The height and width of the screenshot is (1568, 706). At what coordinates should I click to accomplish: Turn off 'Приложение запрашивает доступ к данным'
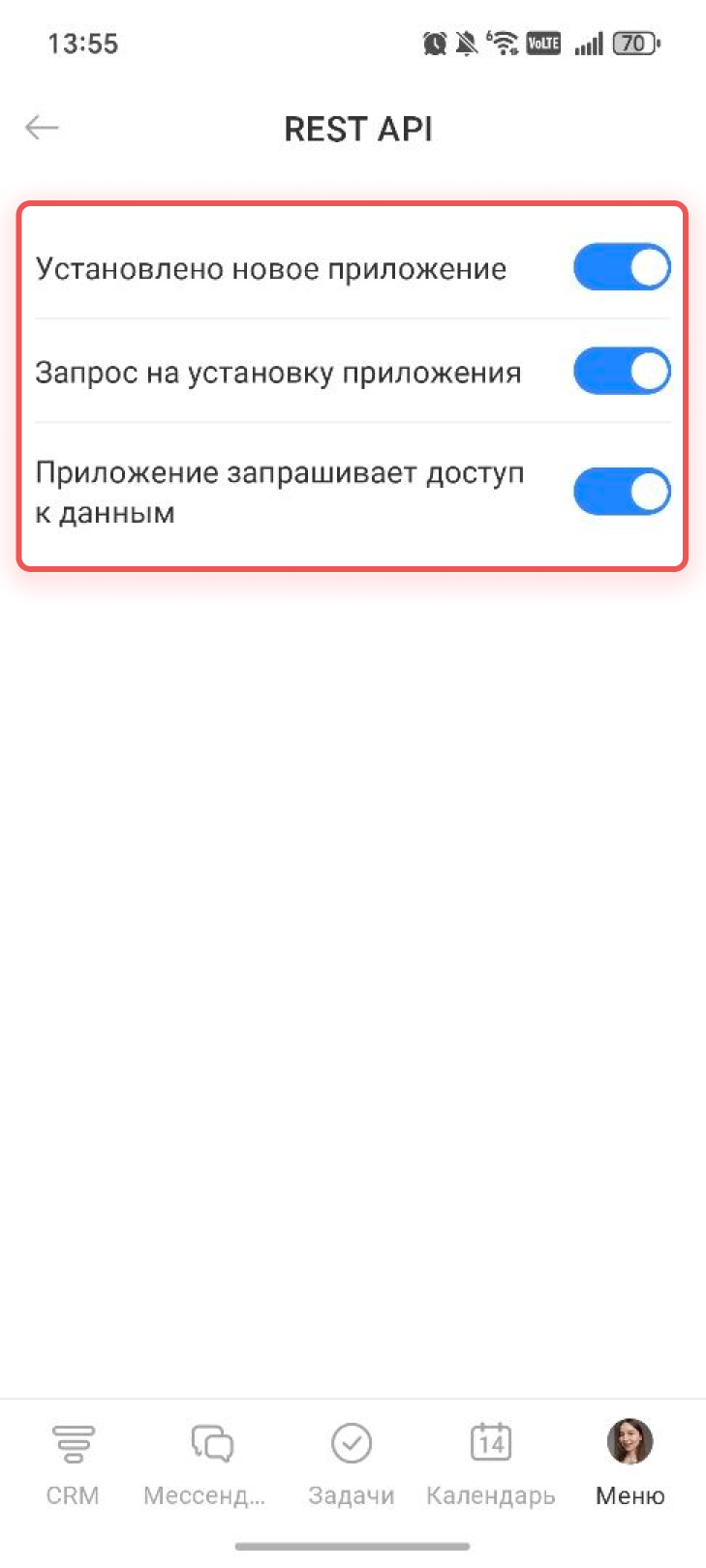click(x=621, y=492)
